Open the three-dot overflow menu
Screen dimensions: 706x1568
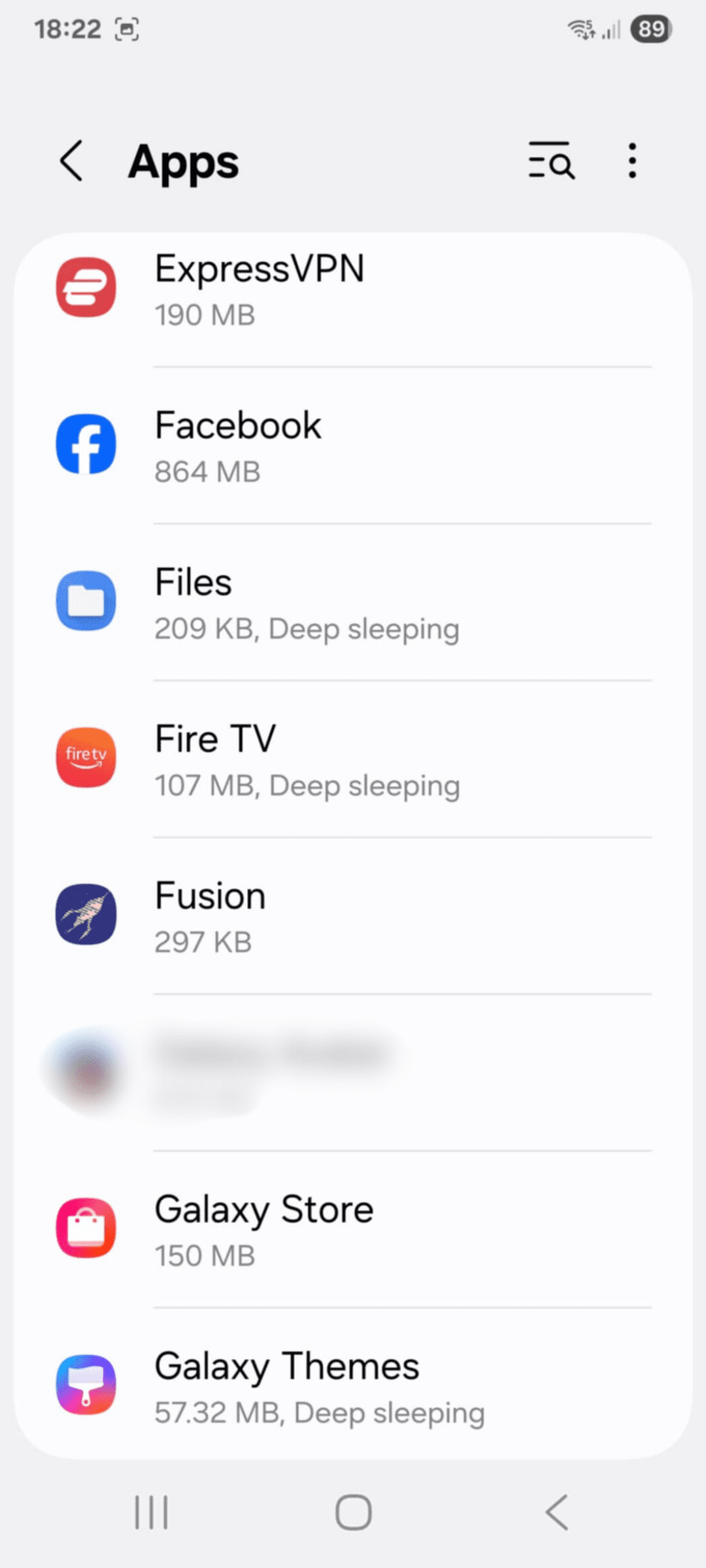(631, 161)
